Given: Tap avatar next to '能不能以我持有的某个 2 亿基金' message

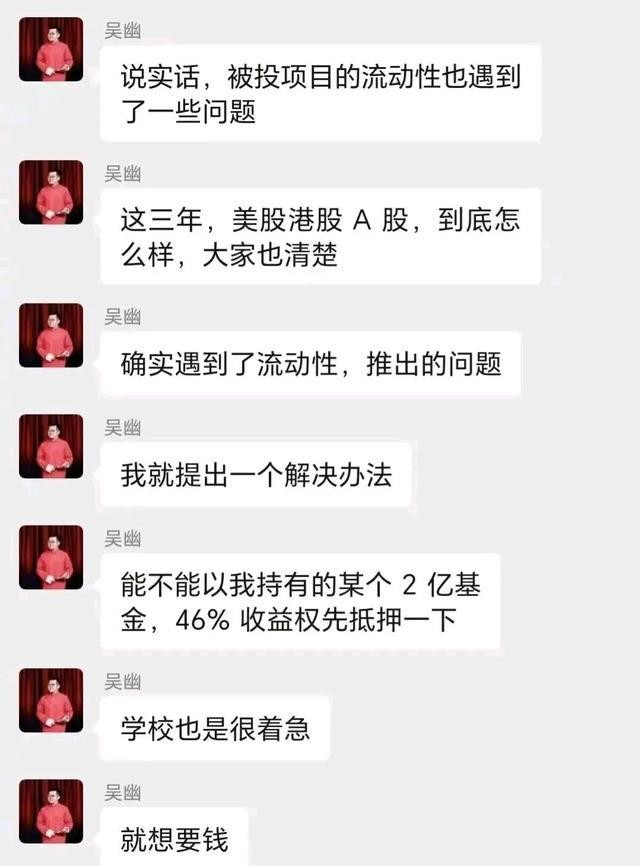Looking at the screenshot, I should tap(51, 558).
